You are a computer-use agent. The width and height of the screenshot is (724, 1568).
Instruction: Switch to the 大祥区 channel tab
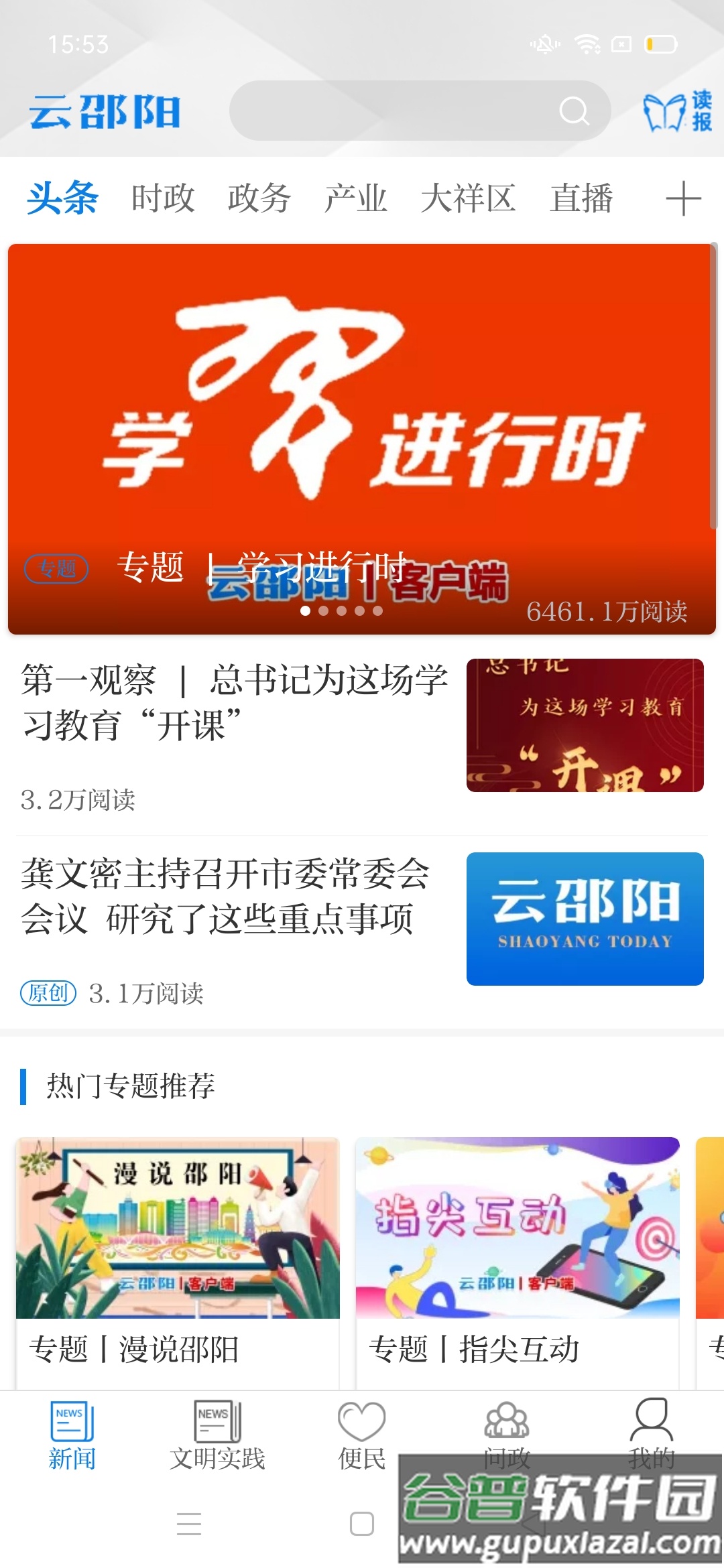[x=469, y=198]
